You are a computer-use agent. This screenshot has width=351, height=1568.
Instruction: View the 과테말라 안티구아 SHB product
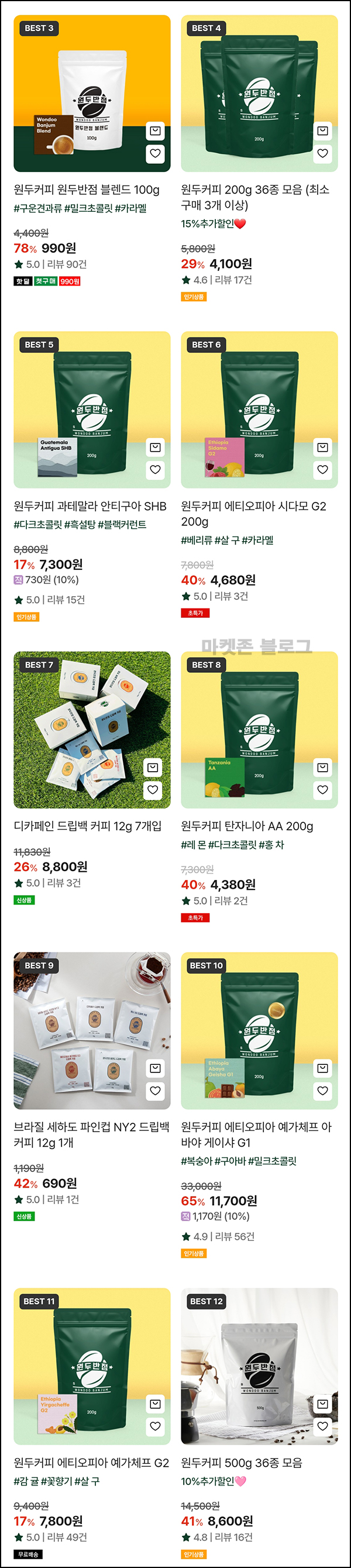90,506
